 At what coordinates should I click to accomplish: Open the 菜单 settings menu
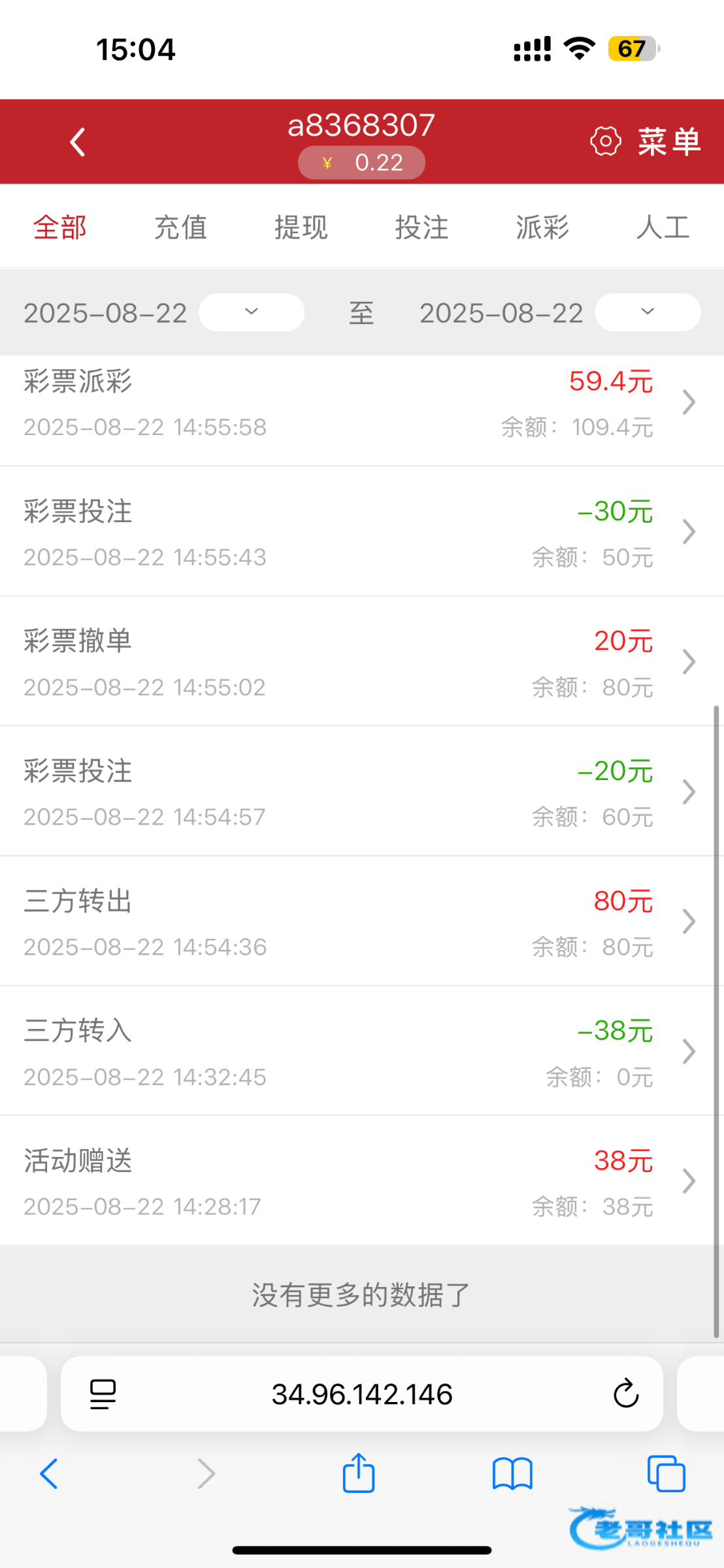click(x=646, y=142)
